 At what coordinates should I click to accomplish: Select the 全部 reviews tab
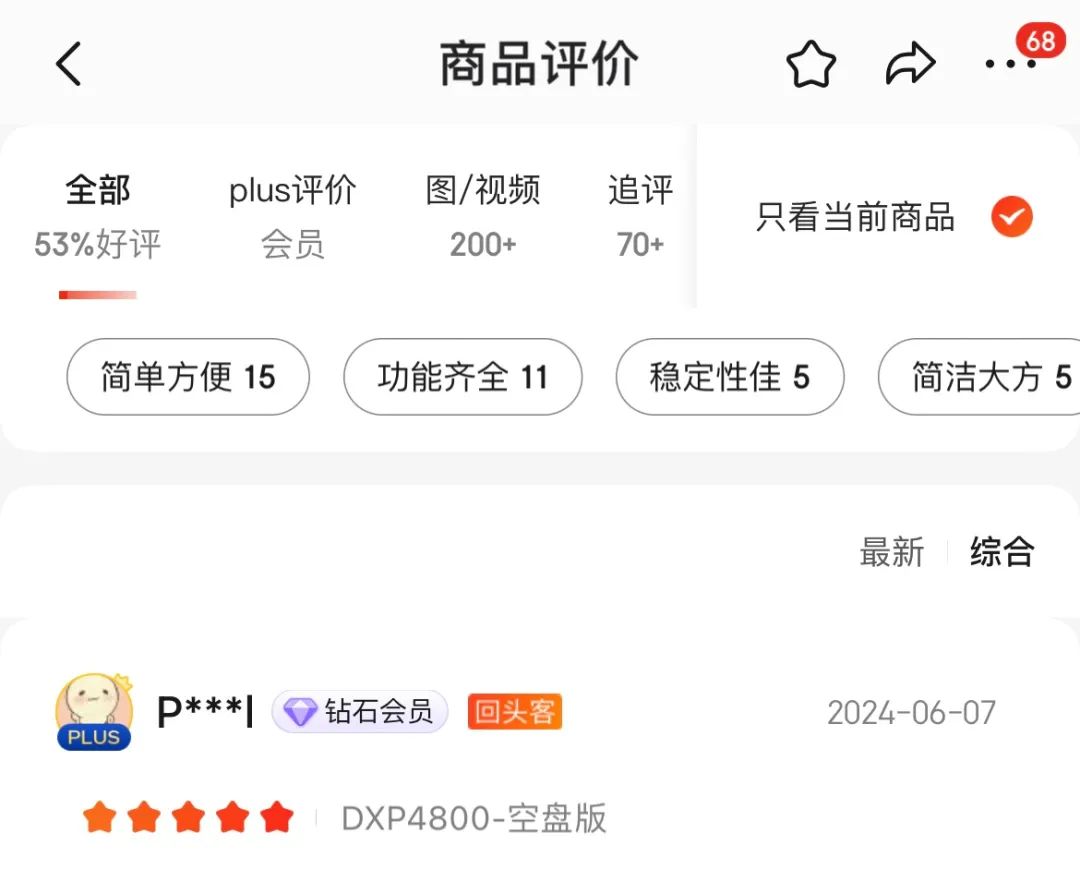pos(98,216)
